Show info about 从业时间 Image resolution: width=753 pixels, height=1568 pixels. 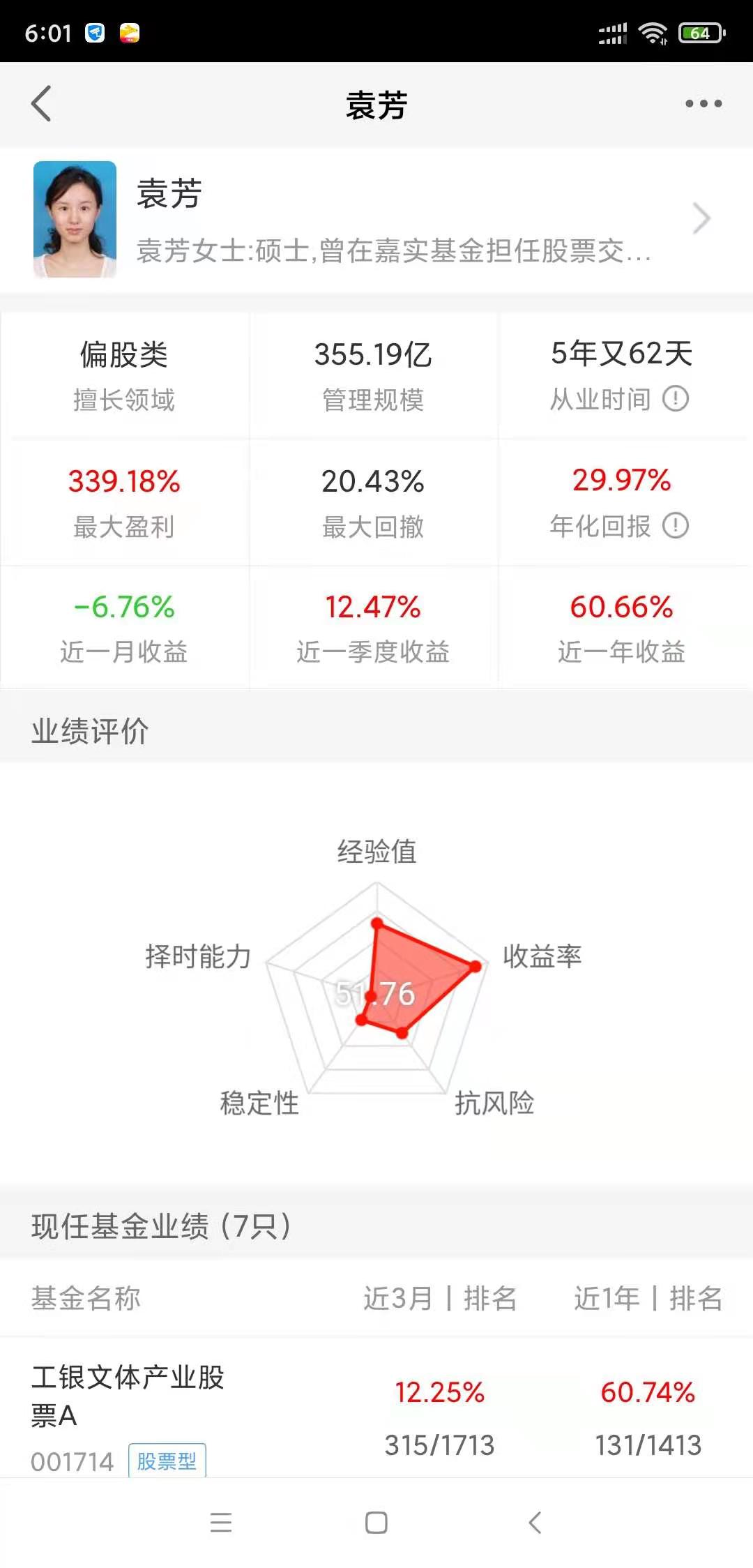(x=675, y=399)
